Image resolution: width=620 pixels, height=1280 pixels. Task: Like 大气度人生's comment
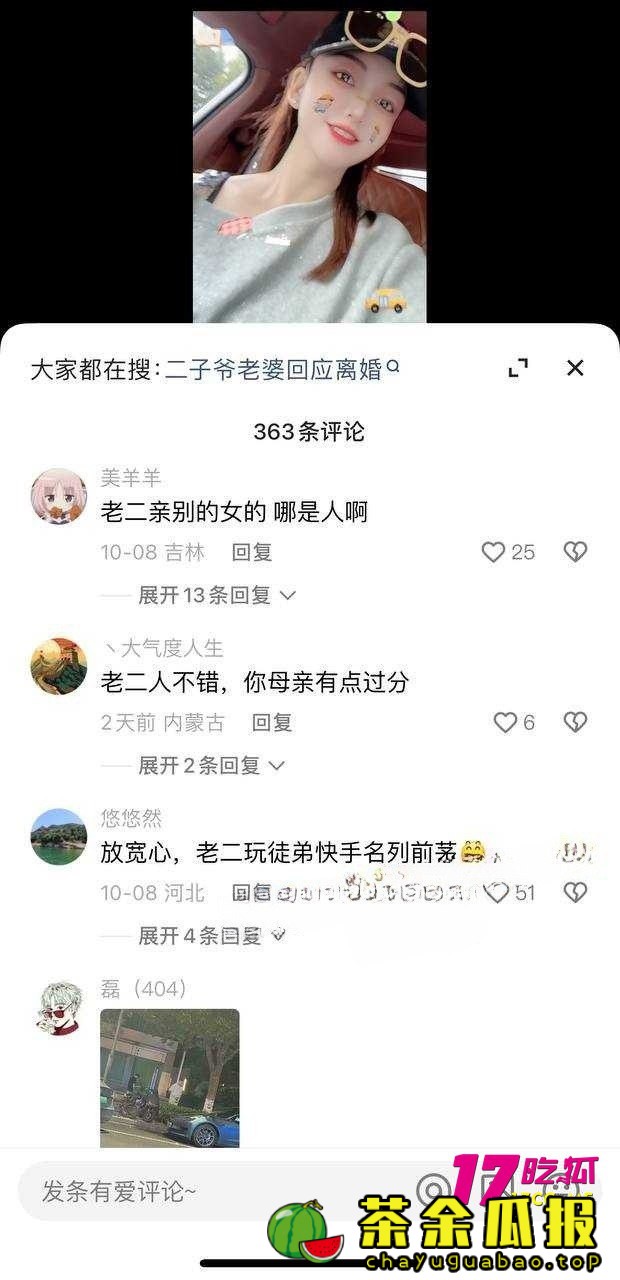coord(506,722)
